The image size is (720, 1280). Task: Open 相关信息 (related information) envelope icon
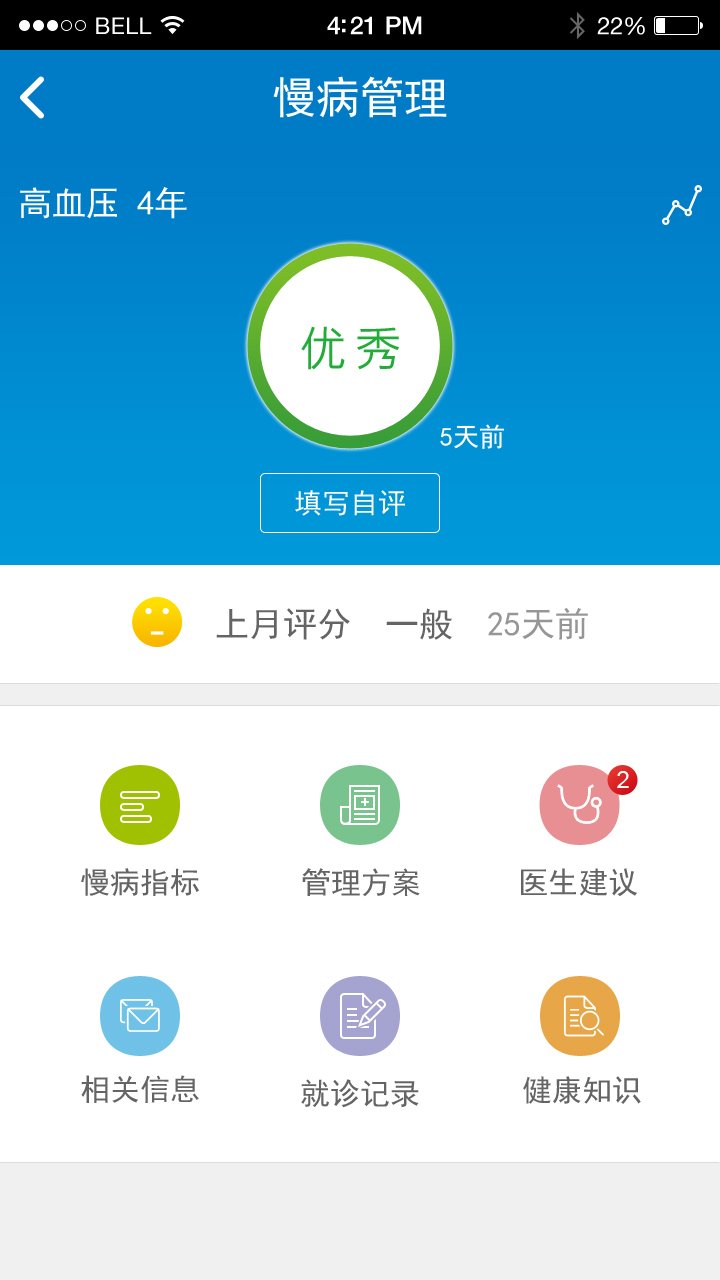pyautogui.click(x=139, y=1015)
